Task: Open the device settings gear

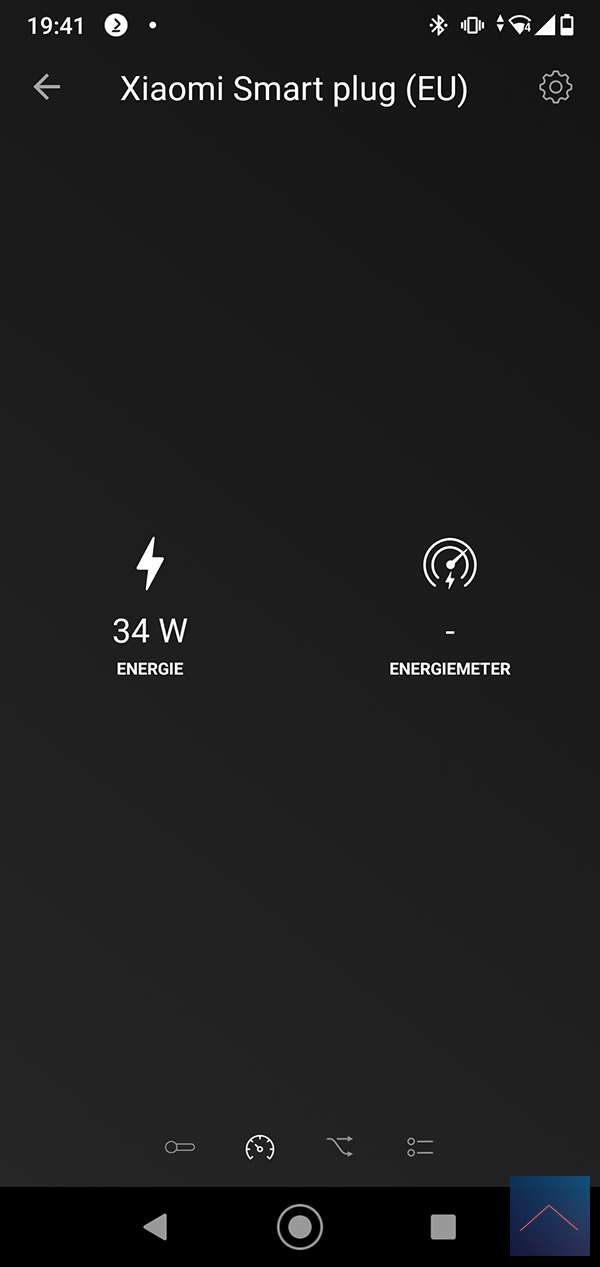Action: click(555, 88)
